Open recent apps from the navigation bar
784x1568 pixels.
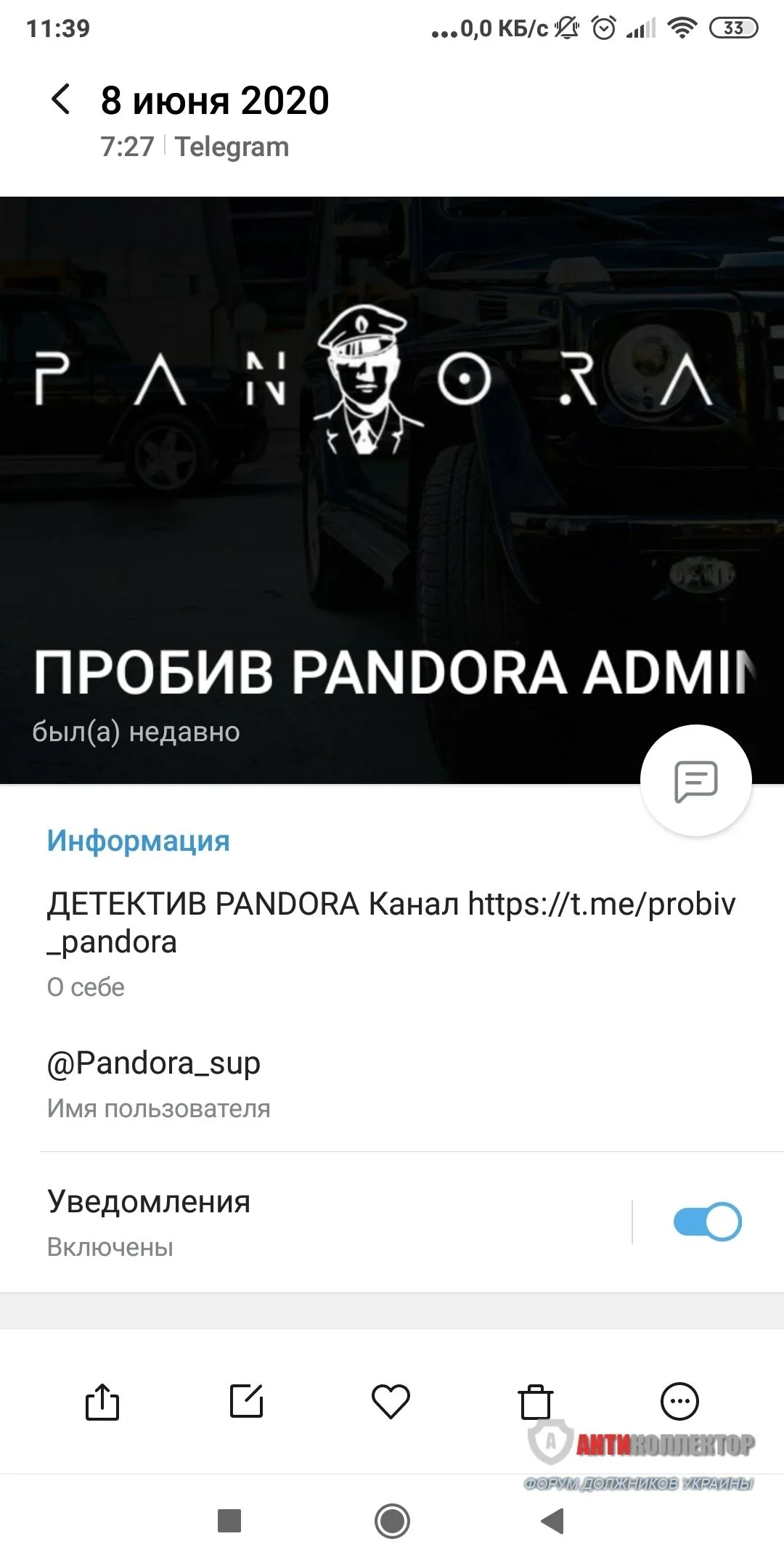click(x=229, y=1521)
